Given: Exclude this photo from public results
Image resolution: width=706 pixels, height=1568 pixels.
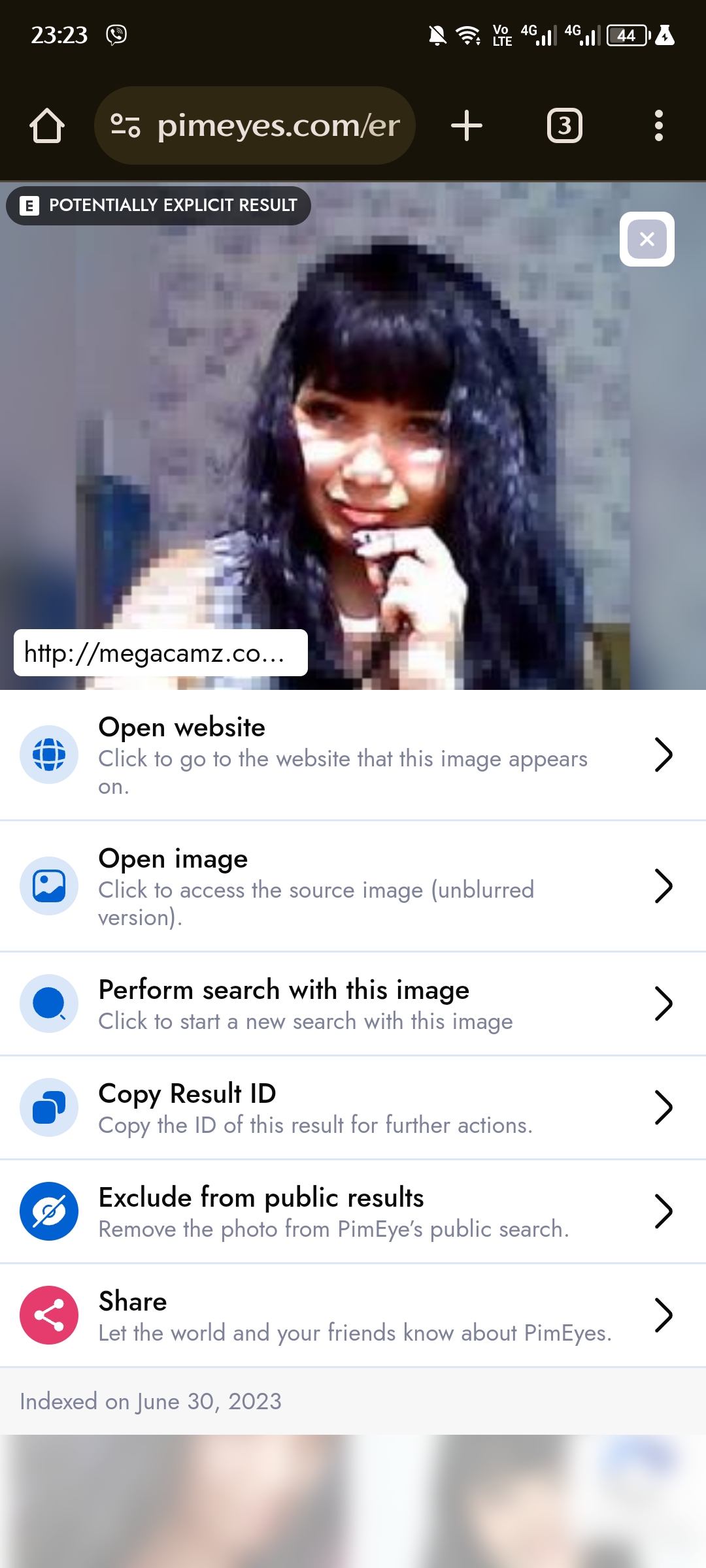Looking at the screenshot, I should (x=353, y=1212).
